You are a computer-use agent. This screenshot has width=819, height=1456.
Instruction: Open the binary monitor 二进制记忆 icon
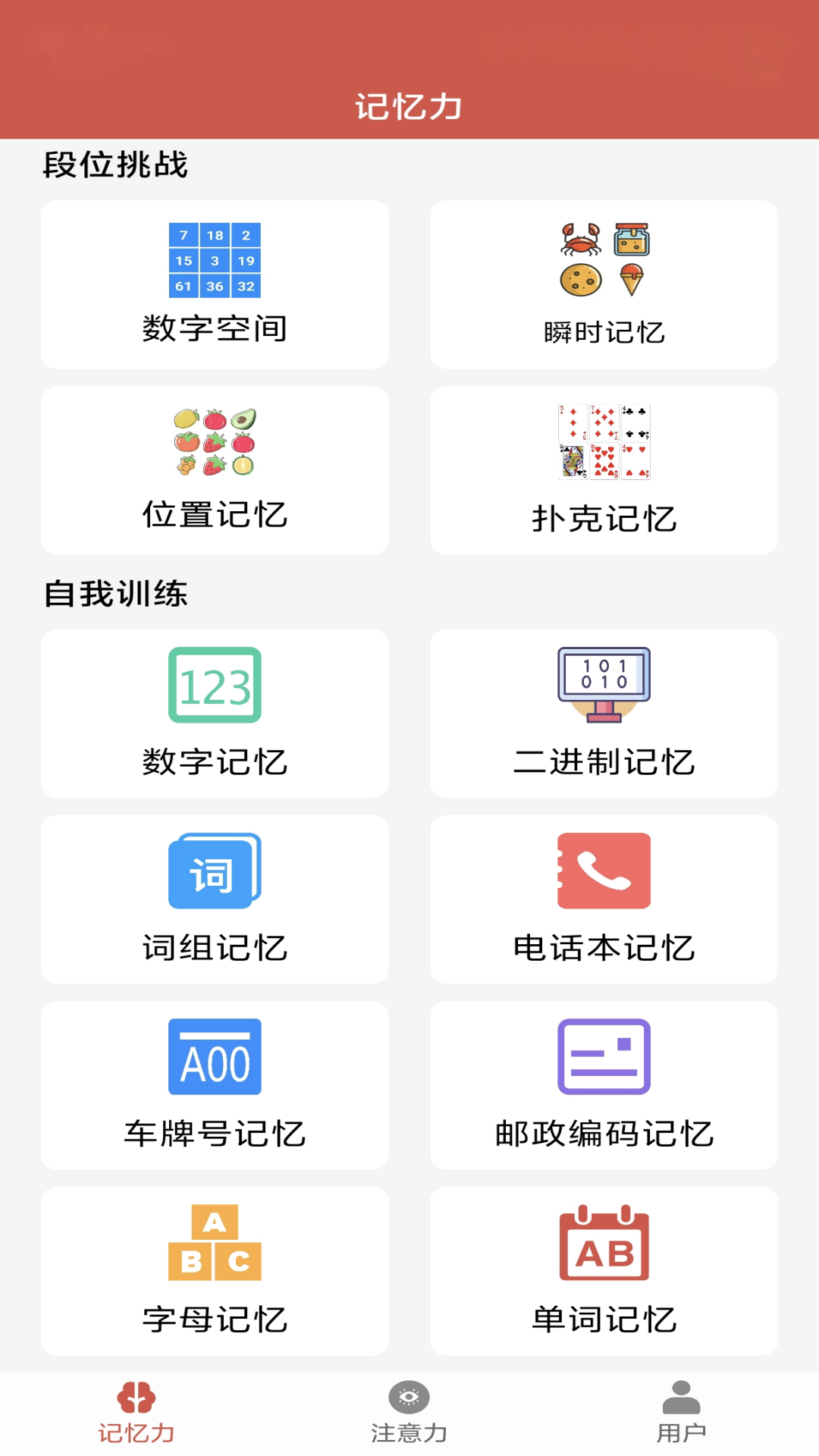pyautogui.click(x=604, y=684)
